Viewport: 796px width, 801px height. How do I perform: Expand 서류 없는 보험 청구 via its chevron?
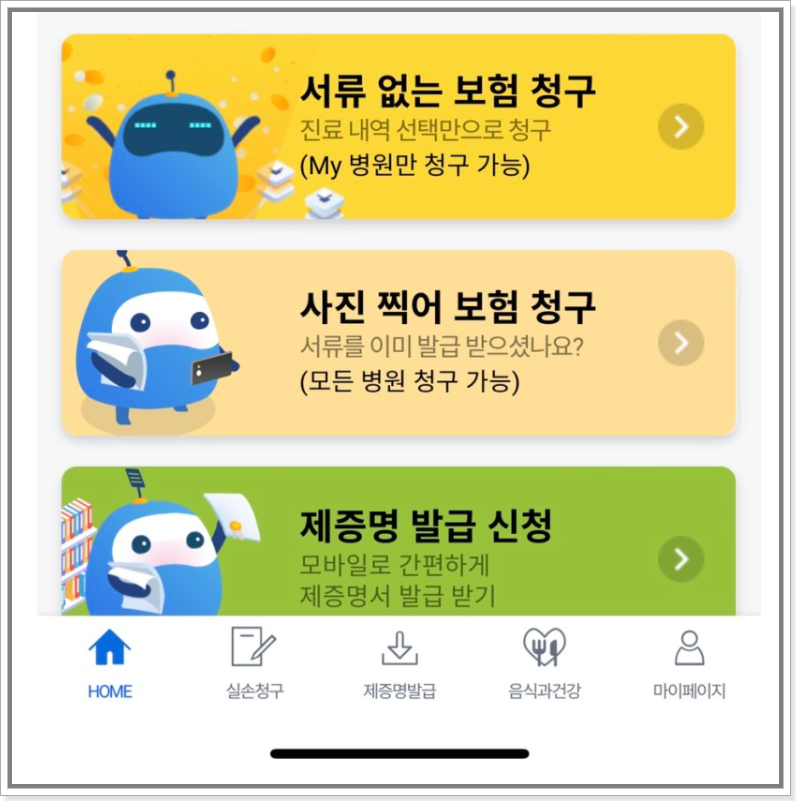[679, 127]
